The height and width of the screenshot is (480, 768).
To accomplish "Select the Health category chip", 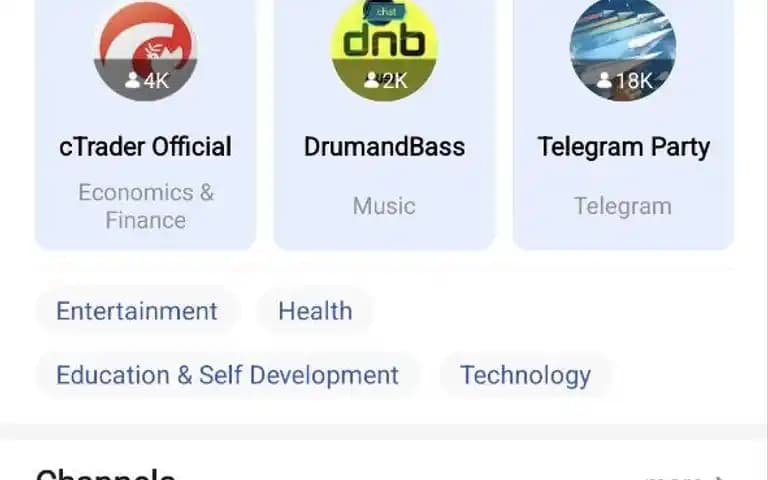I will 315,311.
